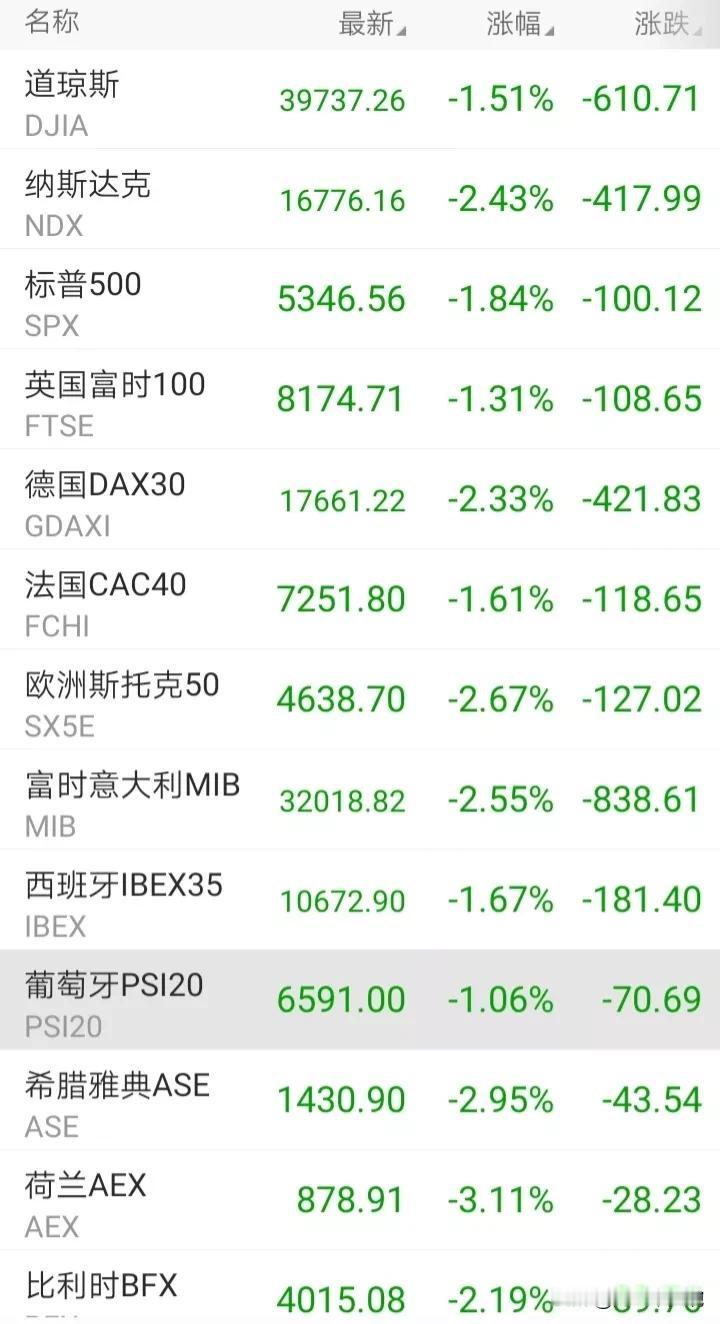Open 法国CAC40 FCHI details
Viewport: 720px width, 1324px height.
click(x=360, y=600)
